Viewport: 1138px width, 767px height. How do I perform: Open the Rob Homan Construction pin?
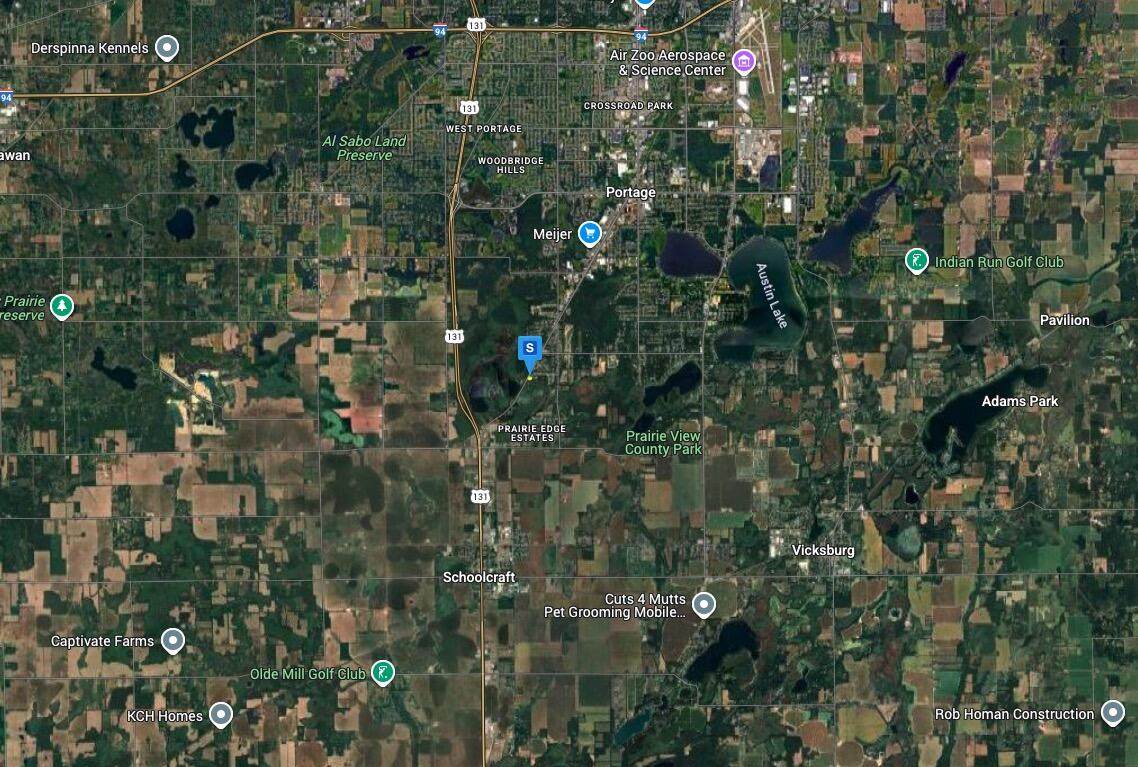1112,713
